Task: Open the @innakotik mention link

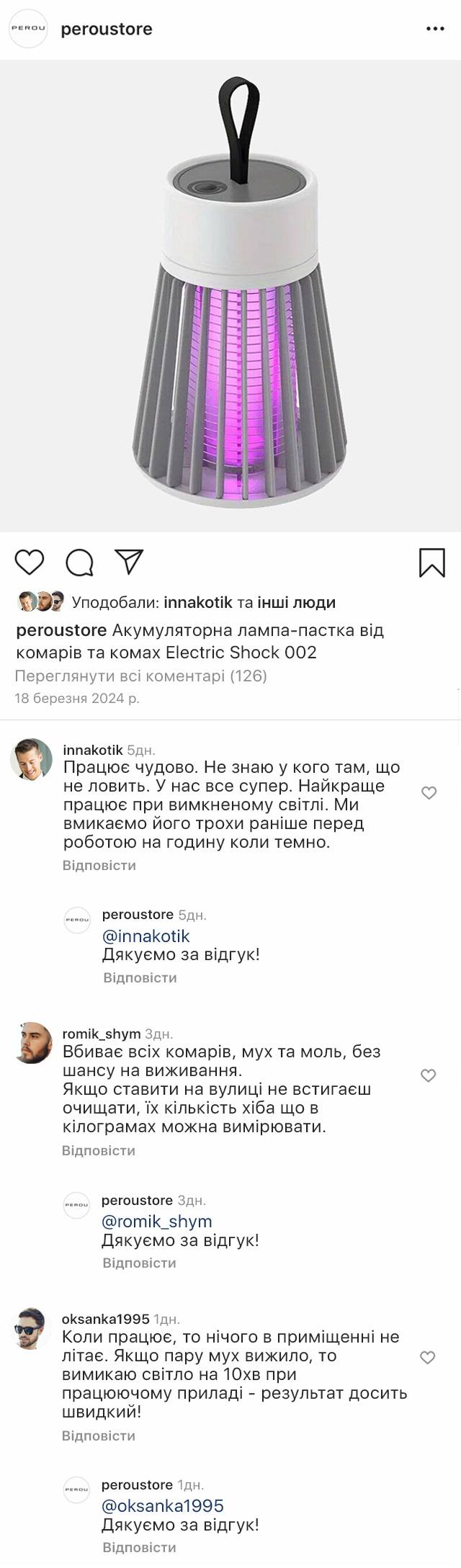Action: pyautogui.click(x=146, y=936)
